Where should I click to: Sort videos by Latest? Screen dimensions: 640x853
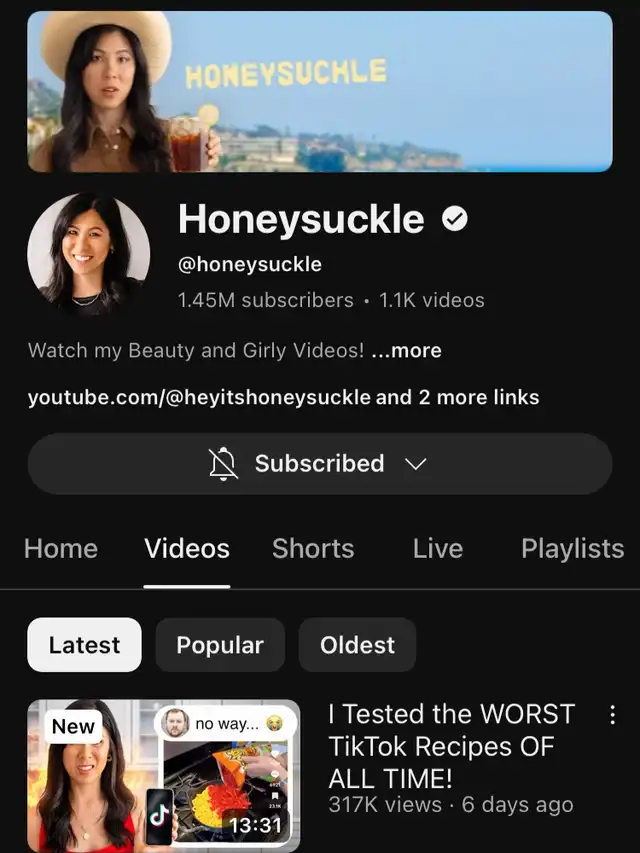(84, 645)
